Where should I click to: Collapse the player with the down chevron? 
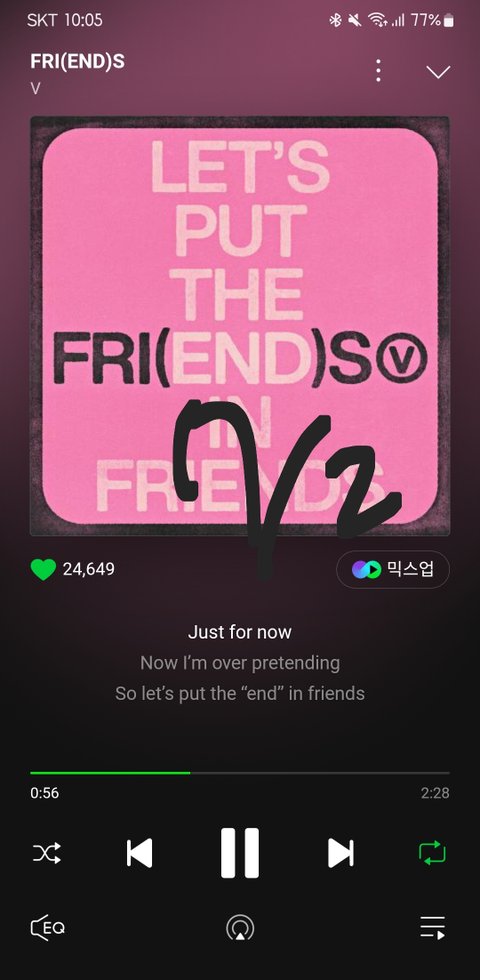pyautogui.click(x=438, y=72)
